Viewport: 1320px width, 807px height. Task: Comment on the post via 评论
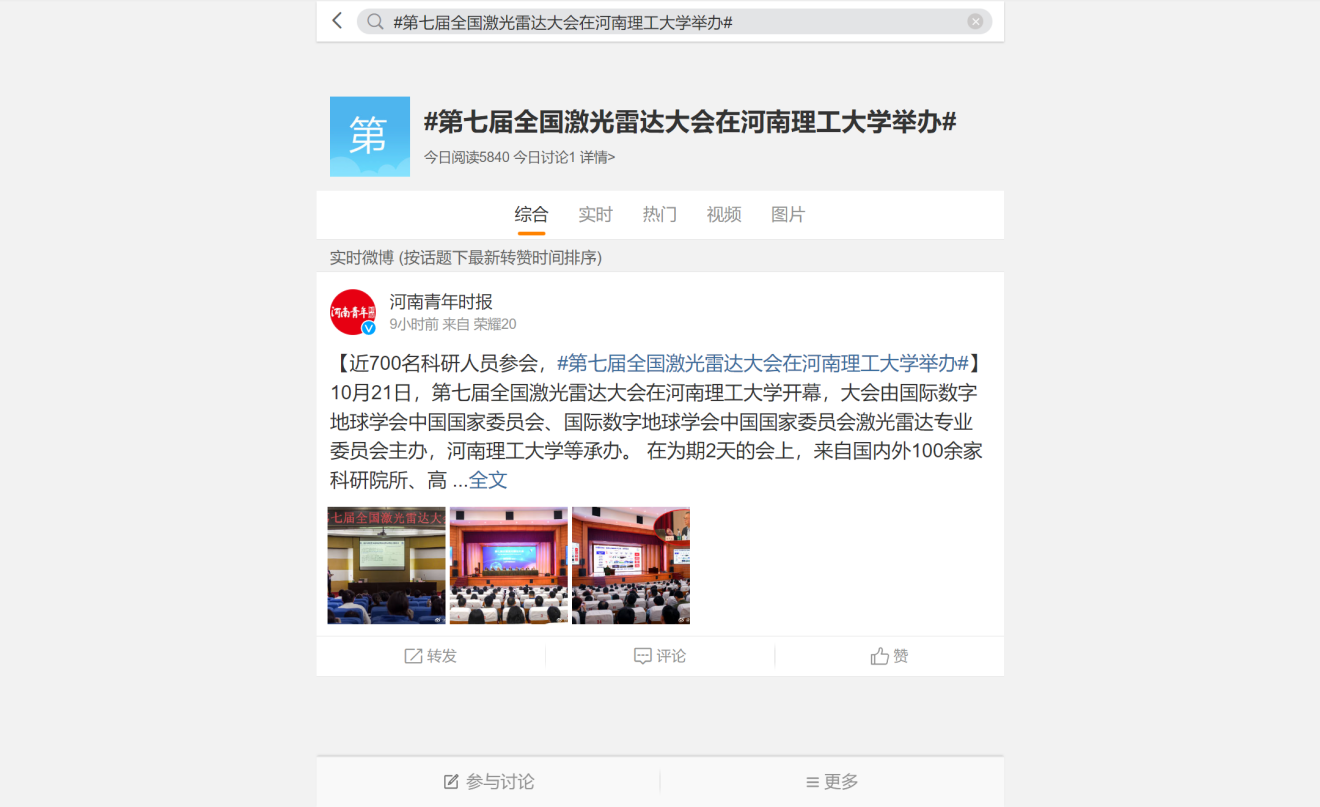tap(660, 656)
